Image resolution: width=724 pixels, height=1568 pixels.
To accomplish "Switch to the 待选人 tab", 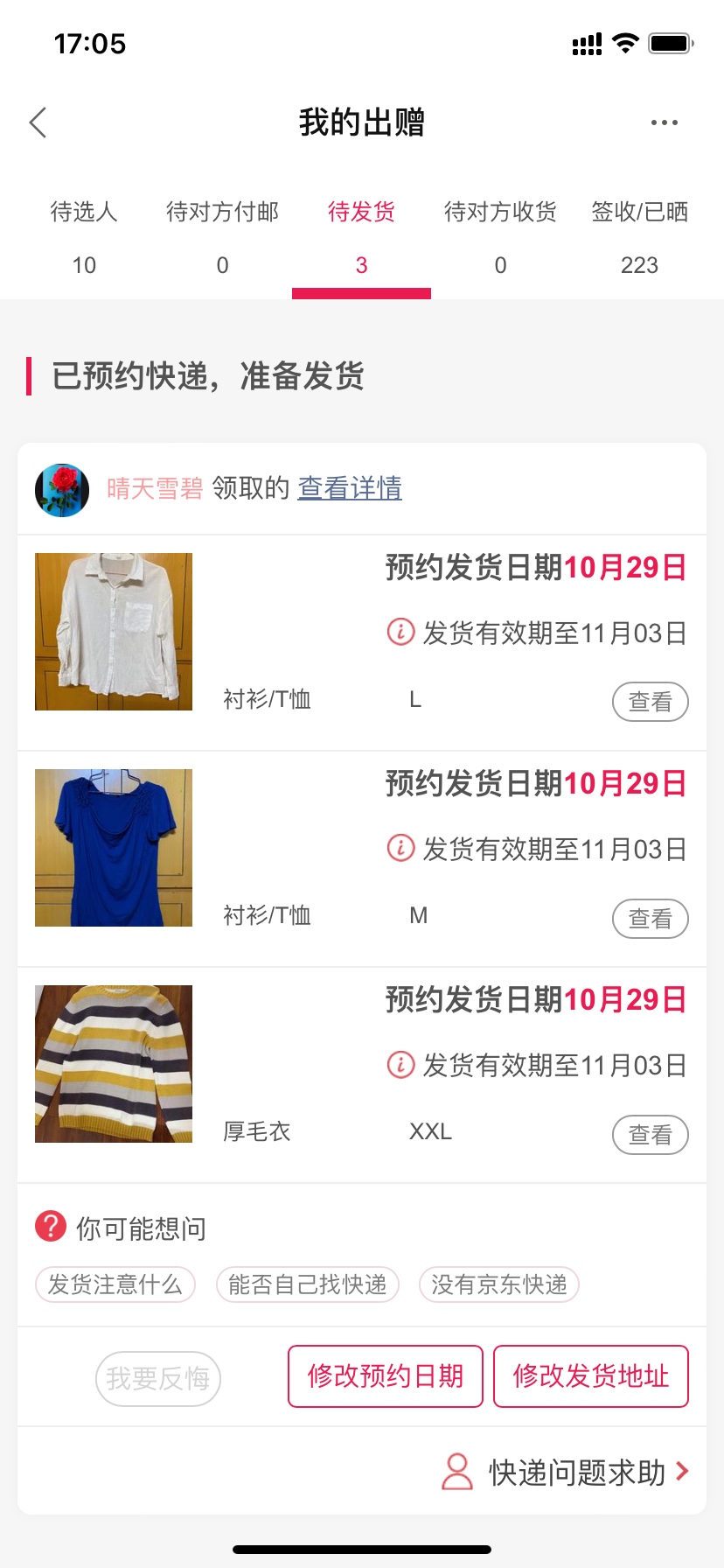I will click(84, 236).
